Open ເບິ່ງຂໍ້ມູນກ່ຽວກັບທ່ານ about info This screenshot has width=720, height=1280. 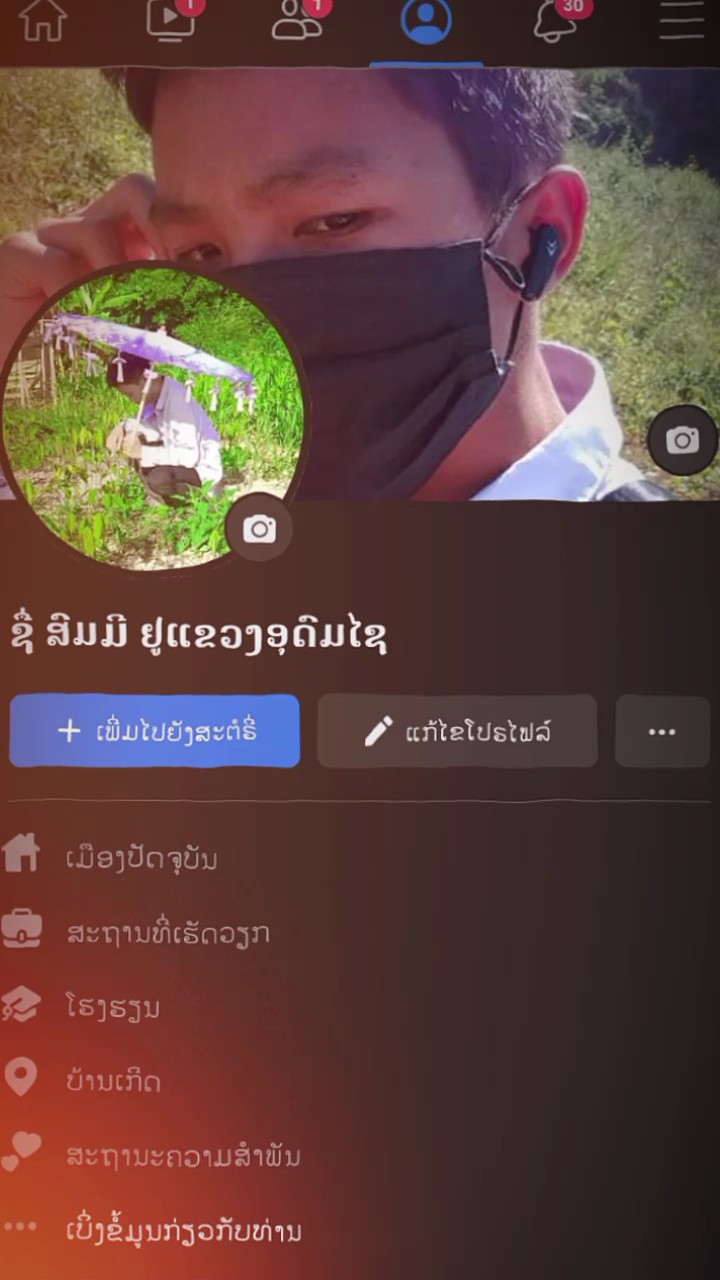(x=183, y=1230)
